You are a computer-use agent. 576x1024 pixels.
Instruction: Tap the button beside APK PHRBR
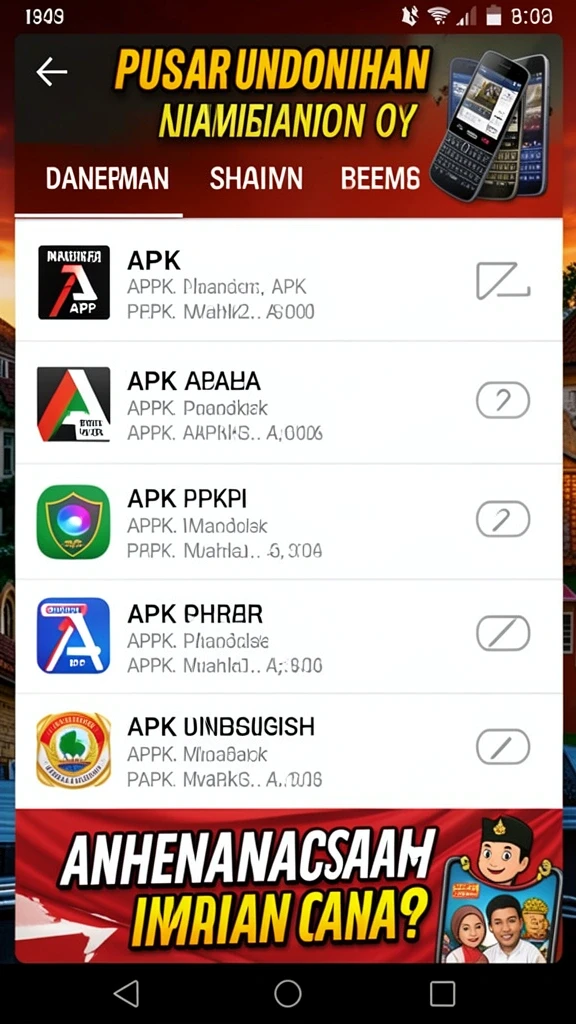coord(503,633)
